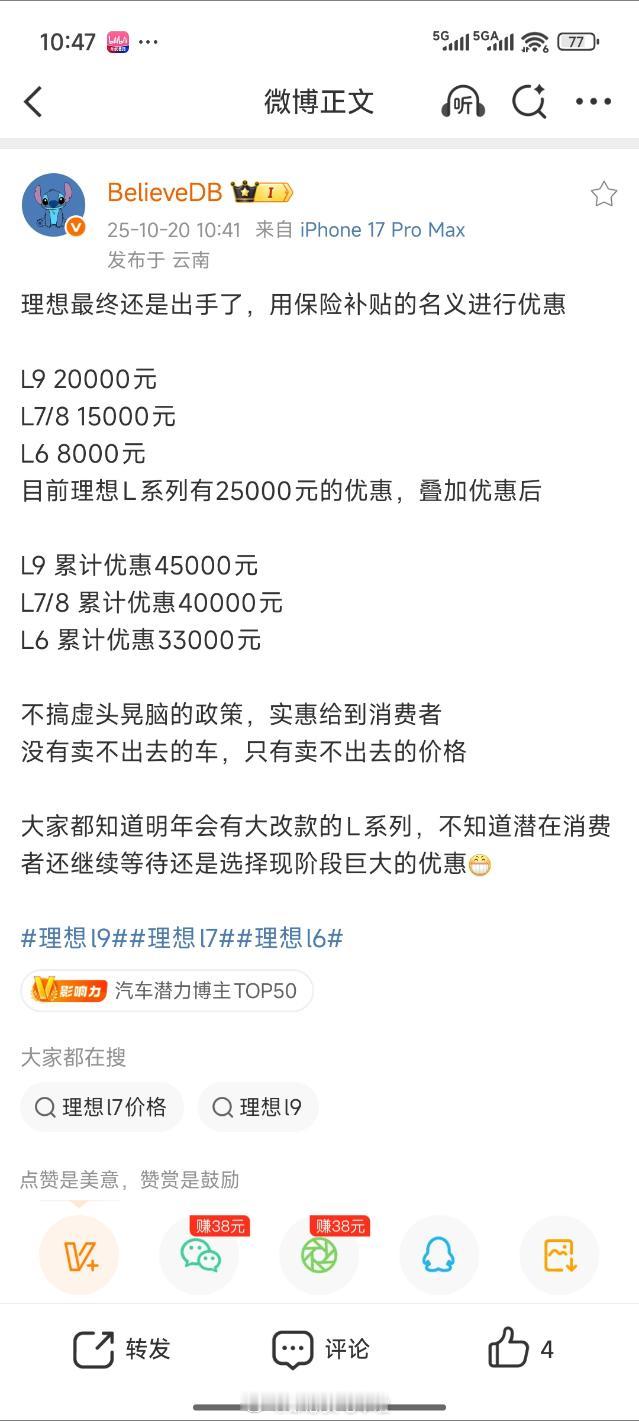The width and height of the screenshot is (639, 1421).
Task: Share the post to WeChat
Action: [200, 1255]
